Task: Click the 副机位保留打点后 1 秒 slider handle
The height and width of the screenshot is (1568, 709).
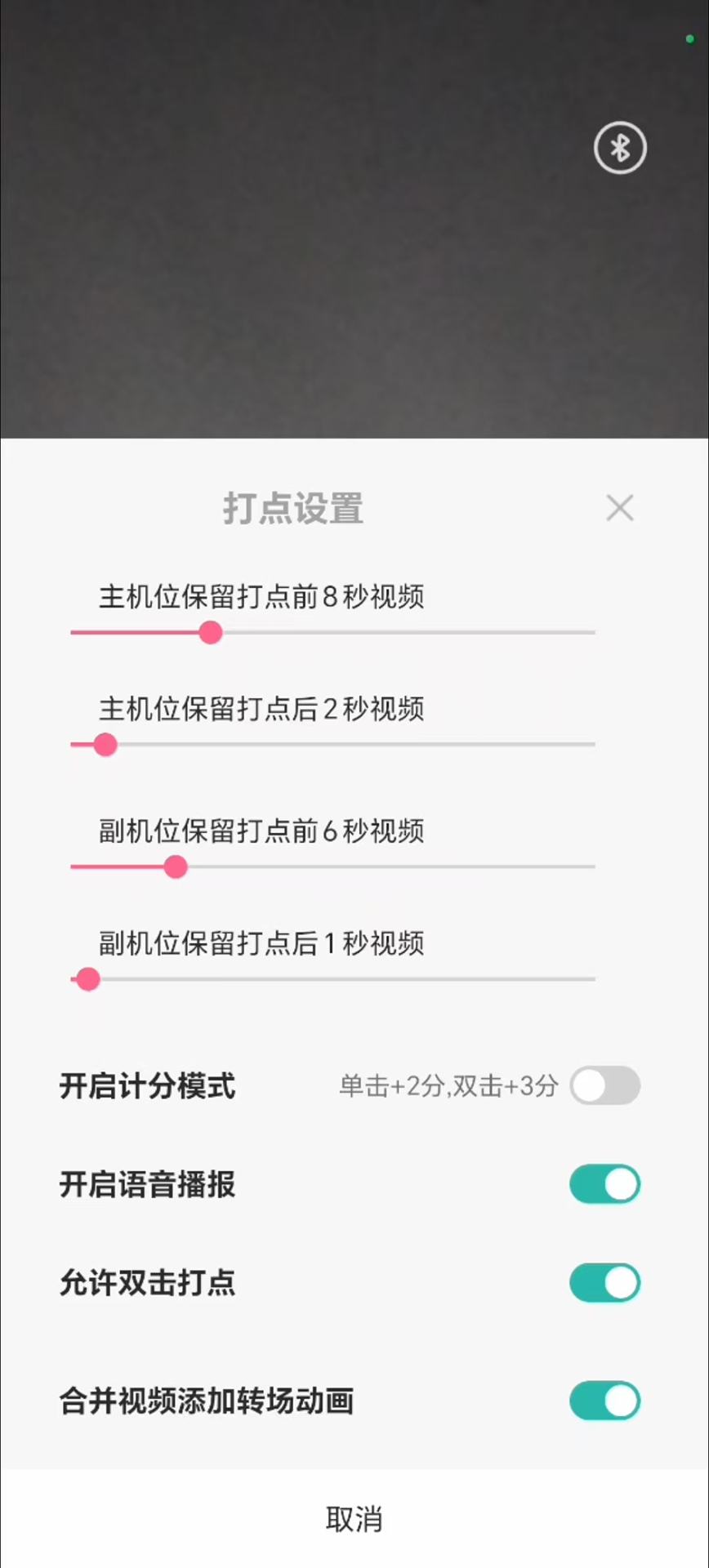Action: 87,979
